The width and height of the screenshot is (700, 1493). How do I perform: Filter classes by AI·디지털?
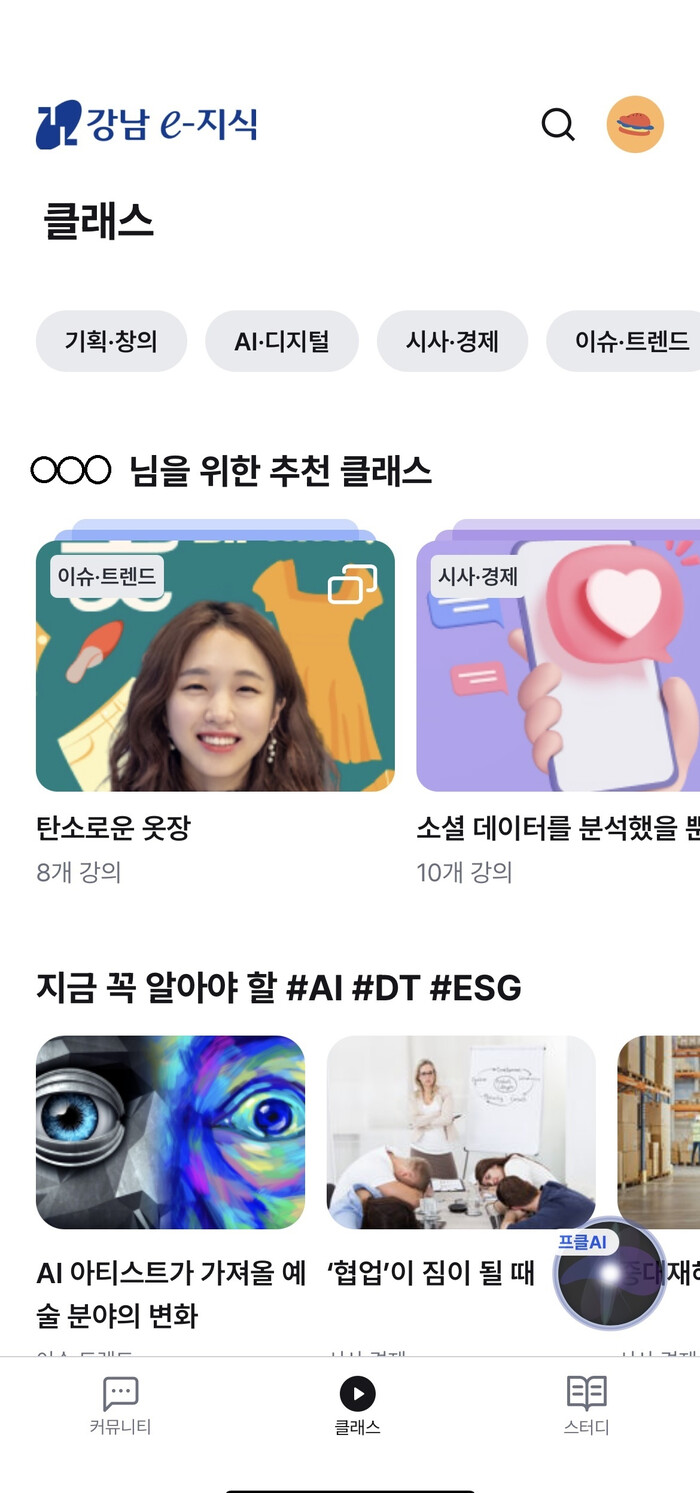pyautogui.click(x=281, y=341)
